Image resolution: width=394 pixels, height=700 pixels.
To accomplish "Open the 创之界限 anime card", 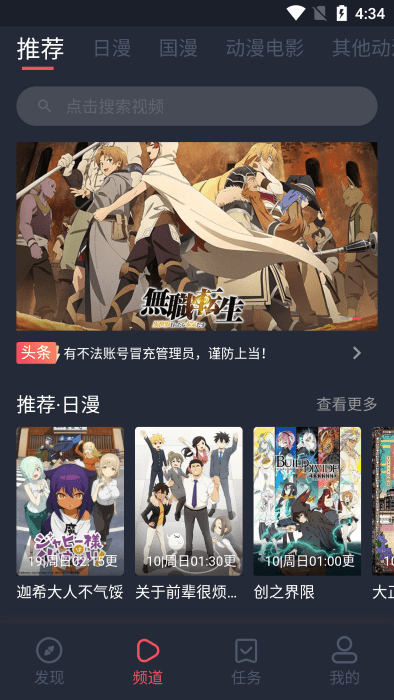I will click(307, 513).
